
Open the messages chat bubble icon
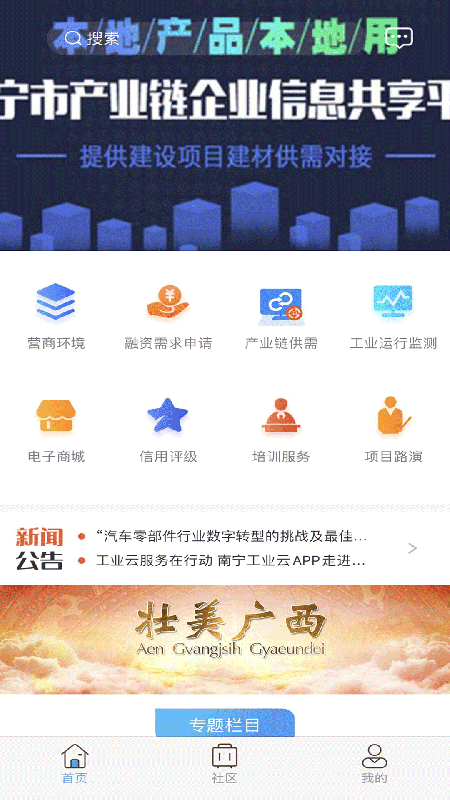pyautogui.click(x=398, y=38)
